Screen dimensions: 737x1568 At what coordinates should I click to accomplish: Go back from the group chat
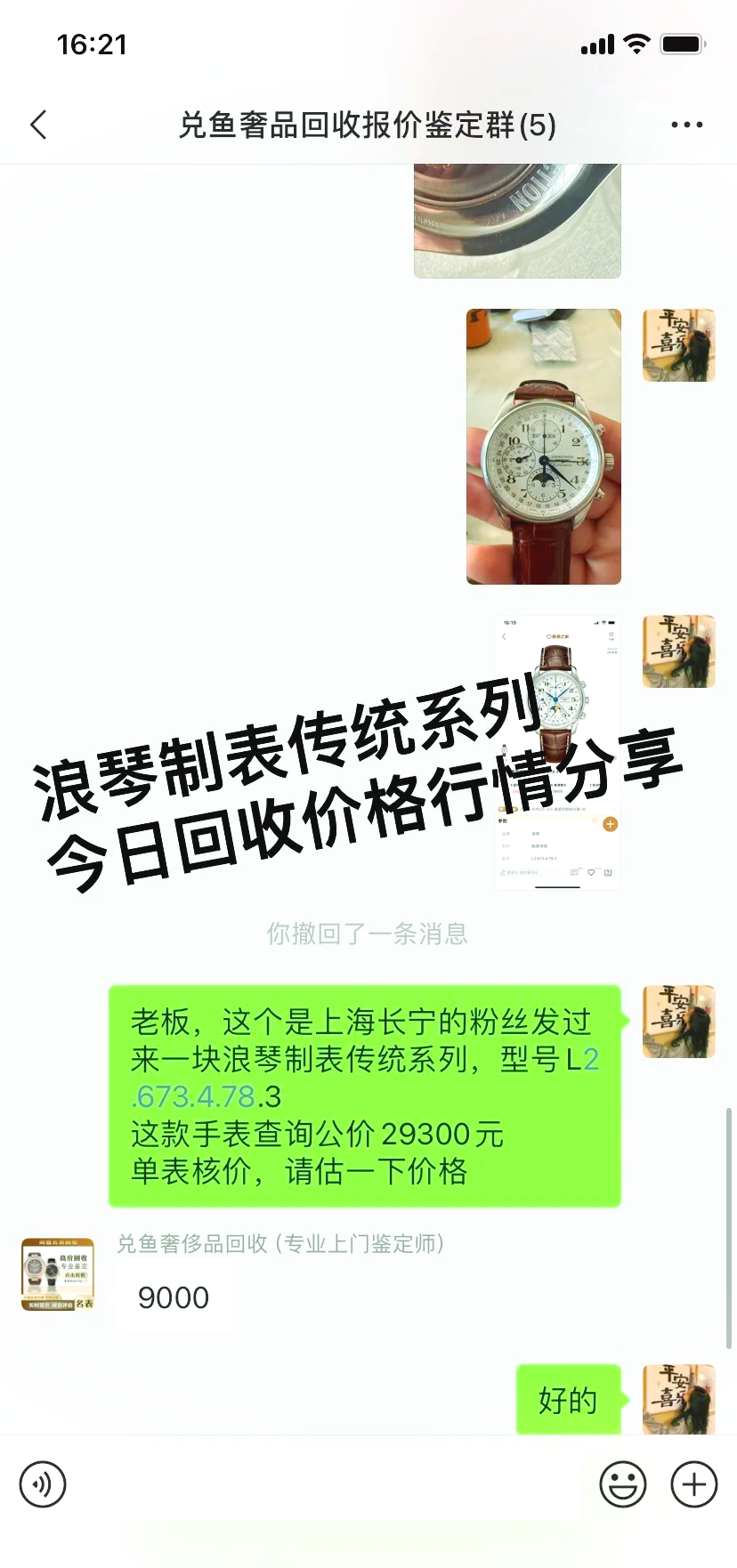(x=38, y=125)
